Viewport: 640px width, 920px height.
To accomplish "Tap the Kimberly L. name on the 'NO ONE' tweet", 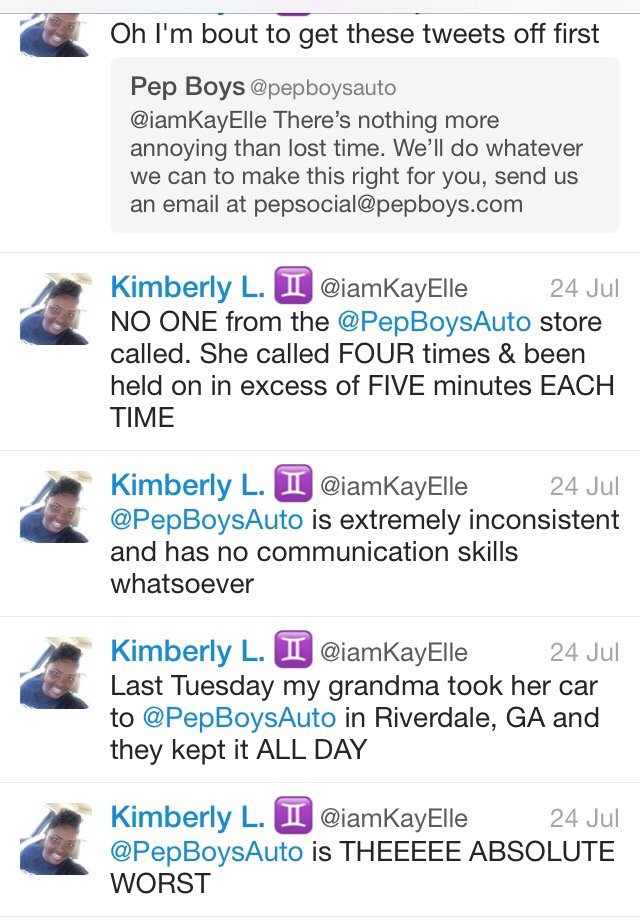I will pos(187,287).
